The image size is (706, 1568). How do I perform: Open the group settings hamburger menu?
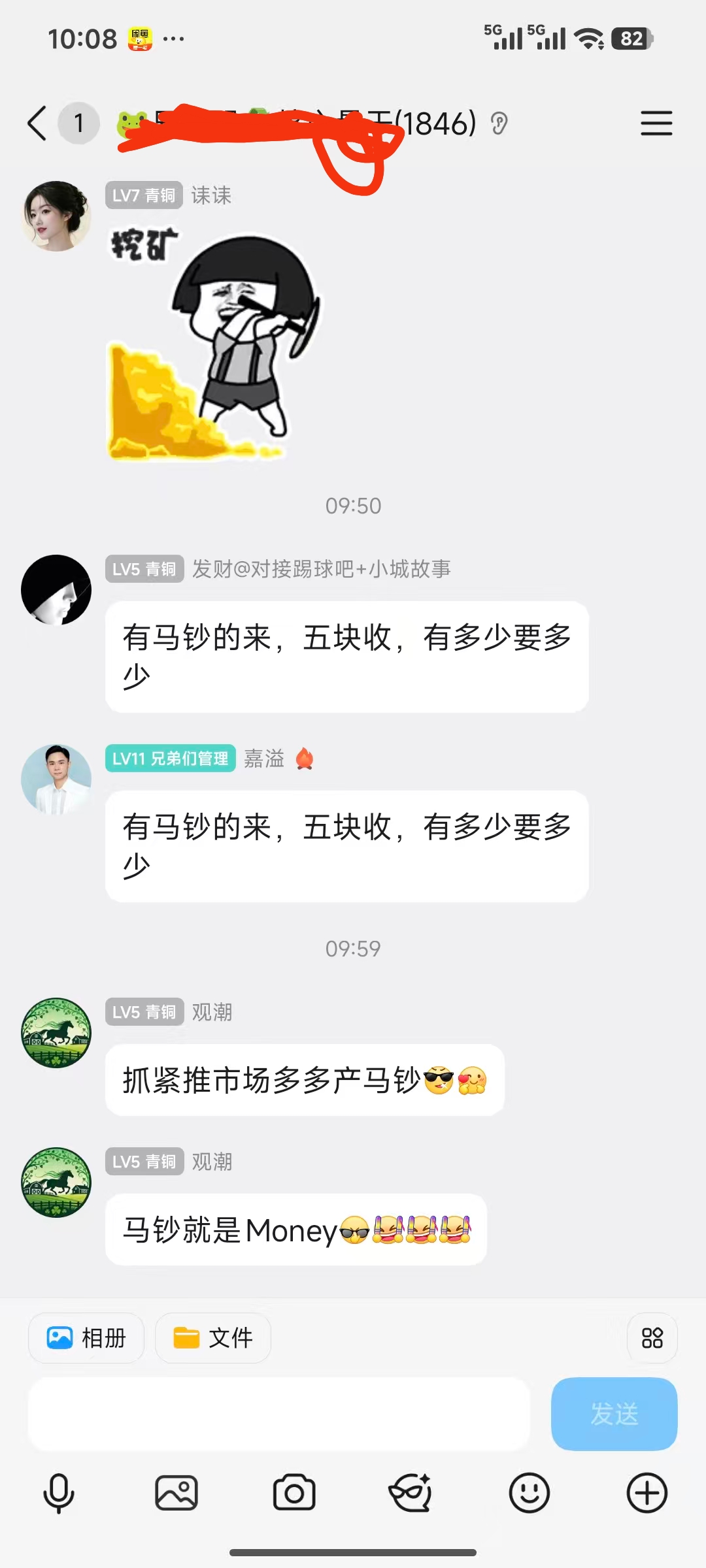coord(656,123)
